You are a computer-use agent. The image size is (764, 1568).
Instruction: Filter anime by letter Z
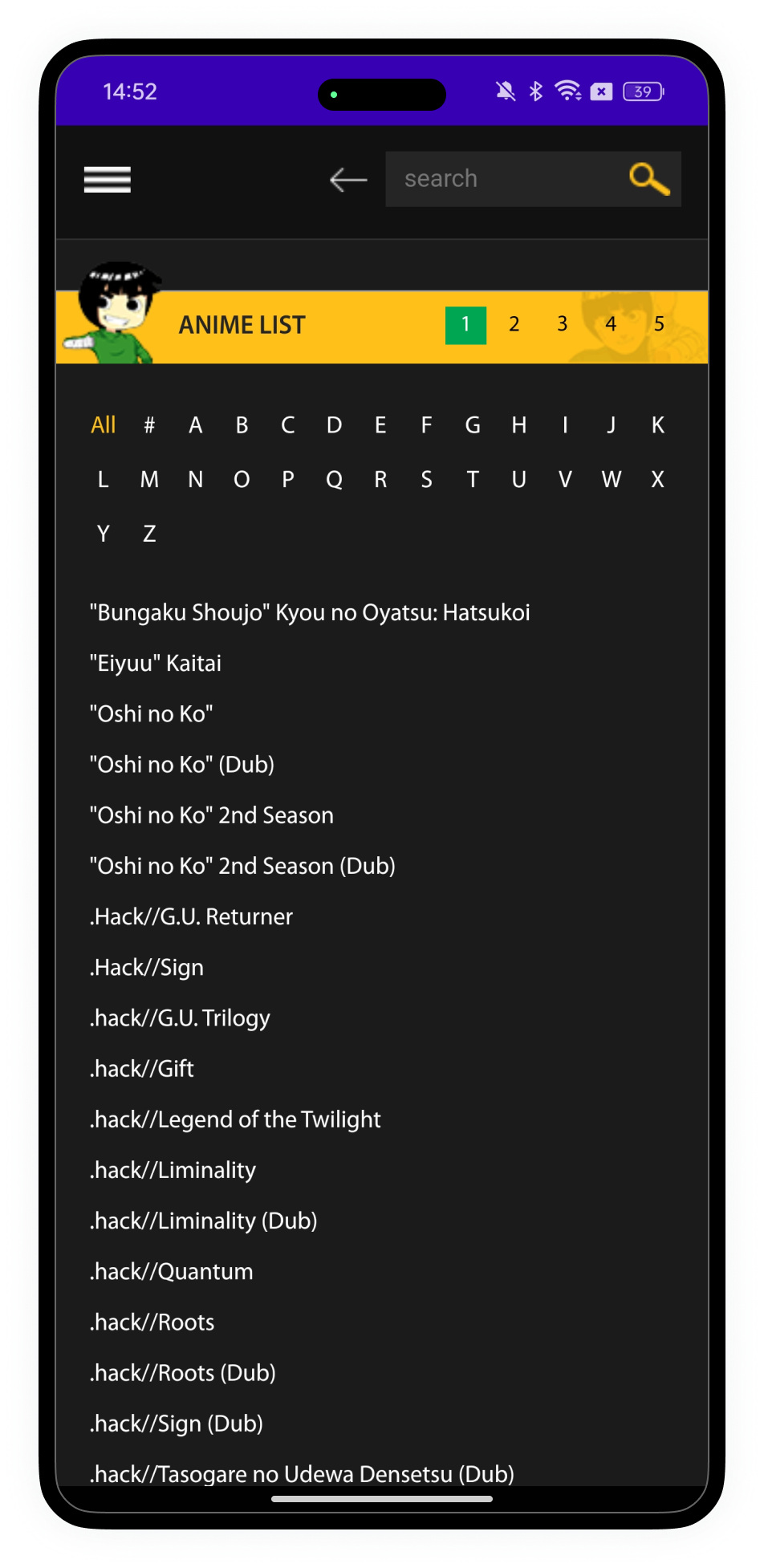click(149, 534)
